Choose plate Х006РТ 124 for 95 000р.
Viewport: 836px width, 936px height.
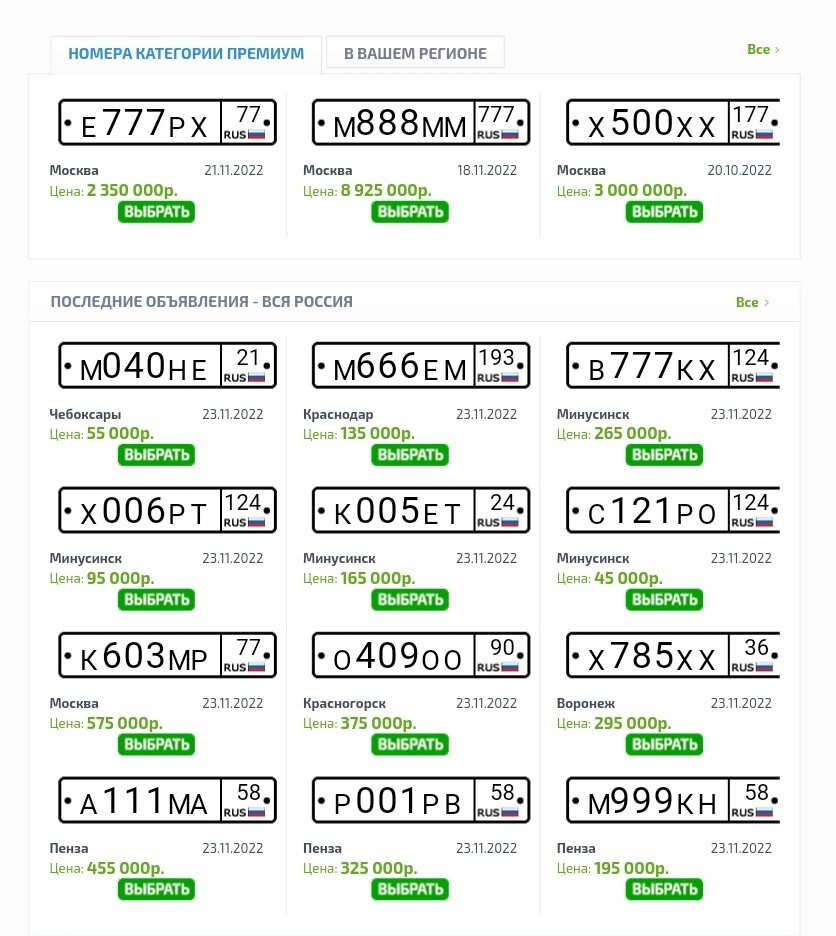coord(156,600)
